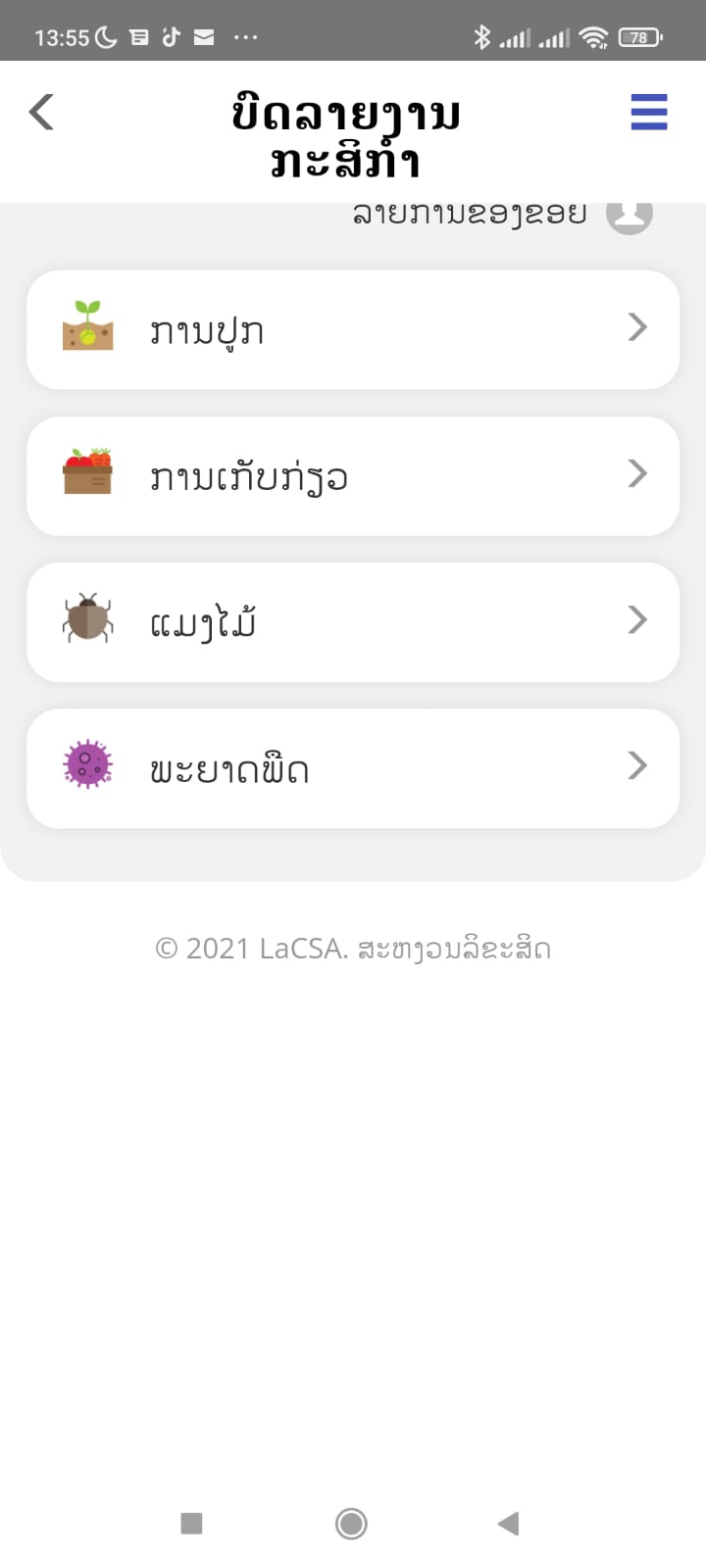Tap the user profile avatar icon

[630, 215]
